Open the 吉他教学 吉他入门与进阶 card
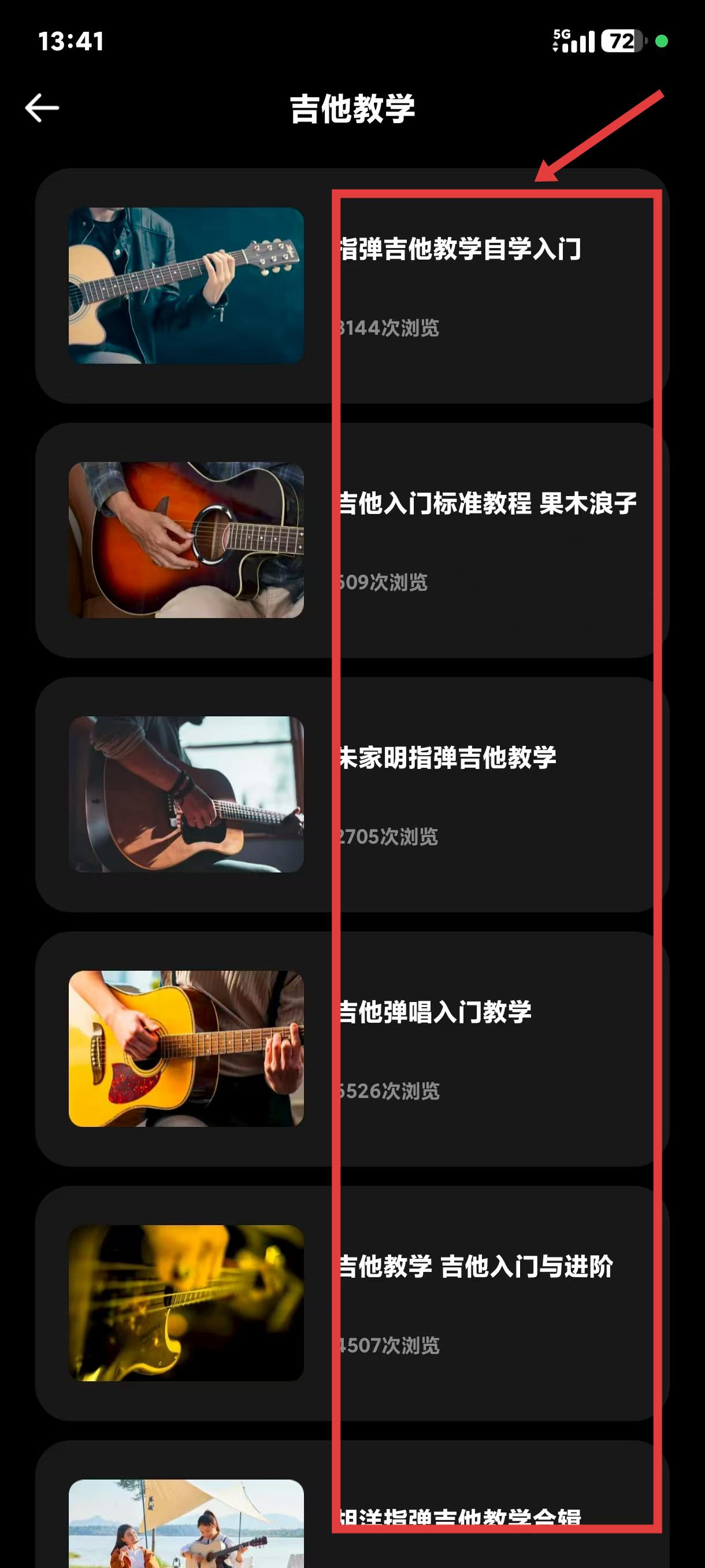This screenshot has height=1568, width=705. click(352, 1303)
